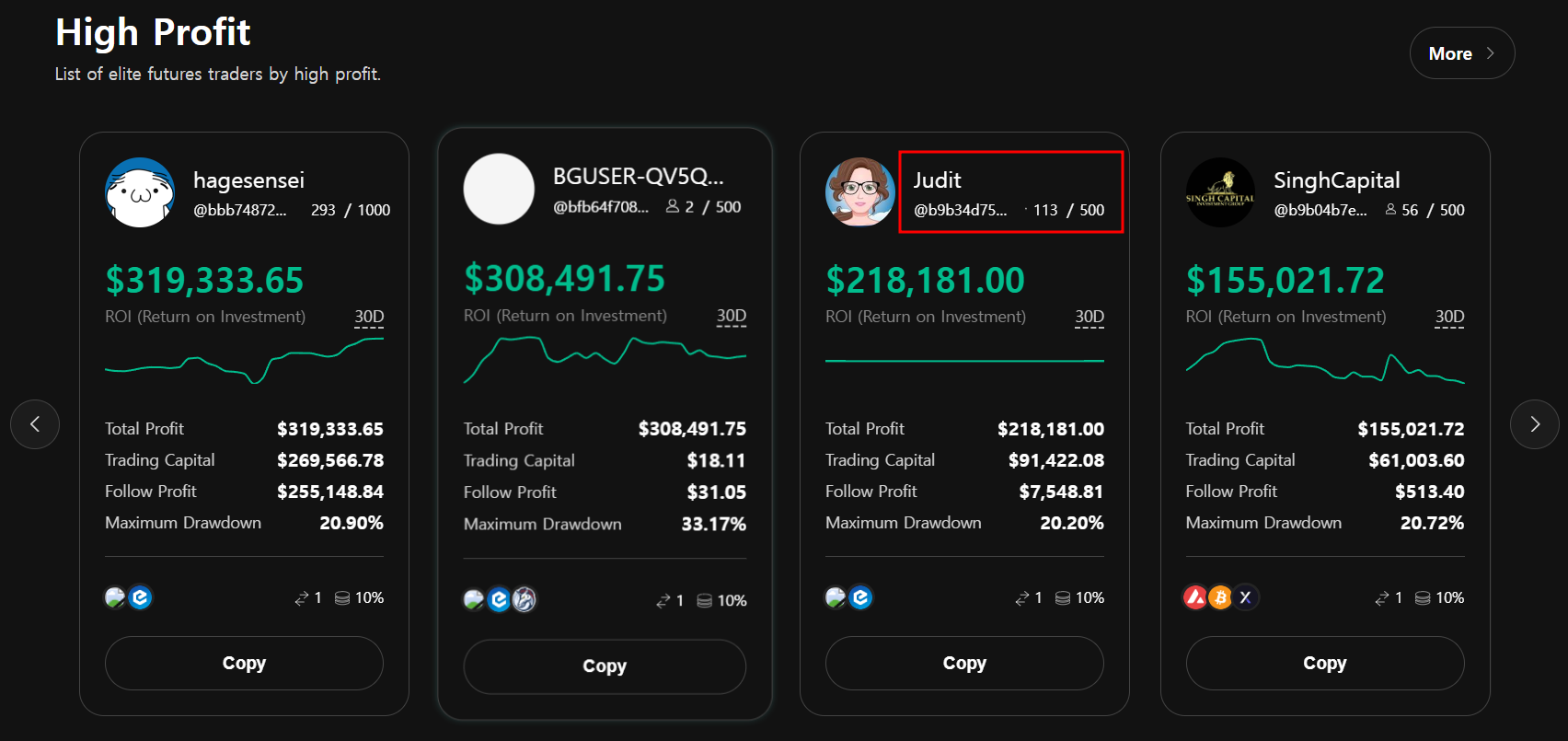Open SinghCapital's trader profile
This screenshot has height=741, width=1568.
pyautogui.click(x=1336, y=180)
